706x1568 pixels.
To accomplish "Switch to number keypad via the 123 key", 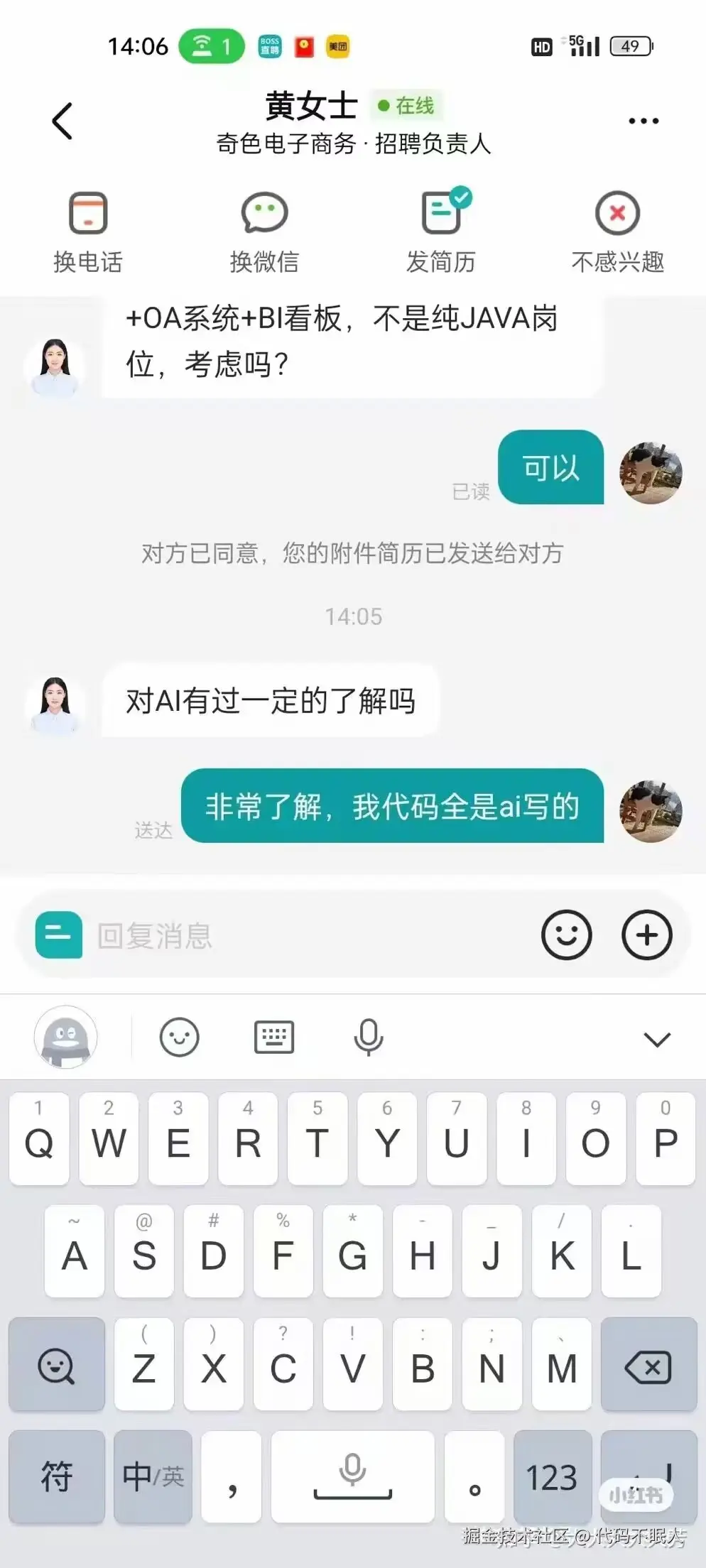I will [552, 1477].
